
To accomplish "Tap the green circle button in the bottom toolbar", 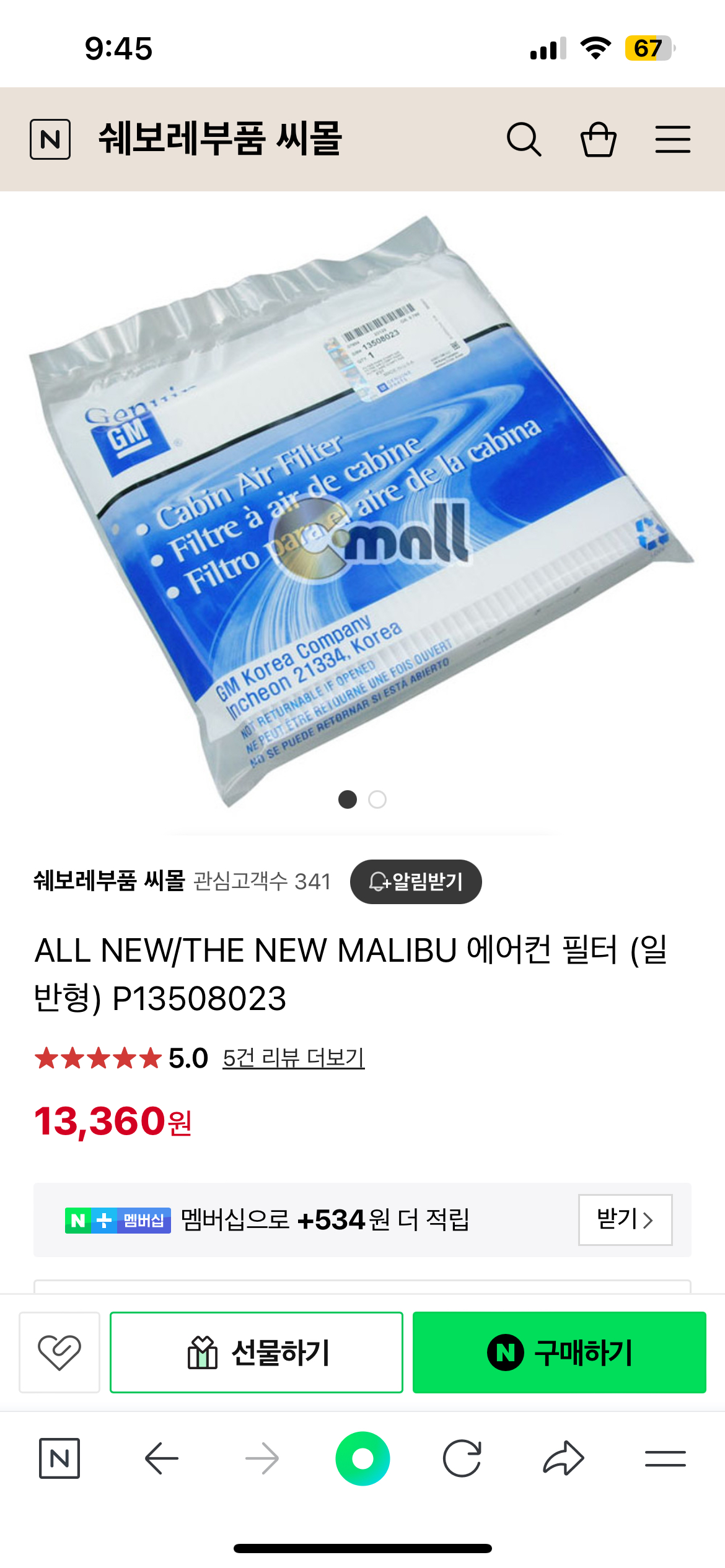I will 362,1458.
